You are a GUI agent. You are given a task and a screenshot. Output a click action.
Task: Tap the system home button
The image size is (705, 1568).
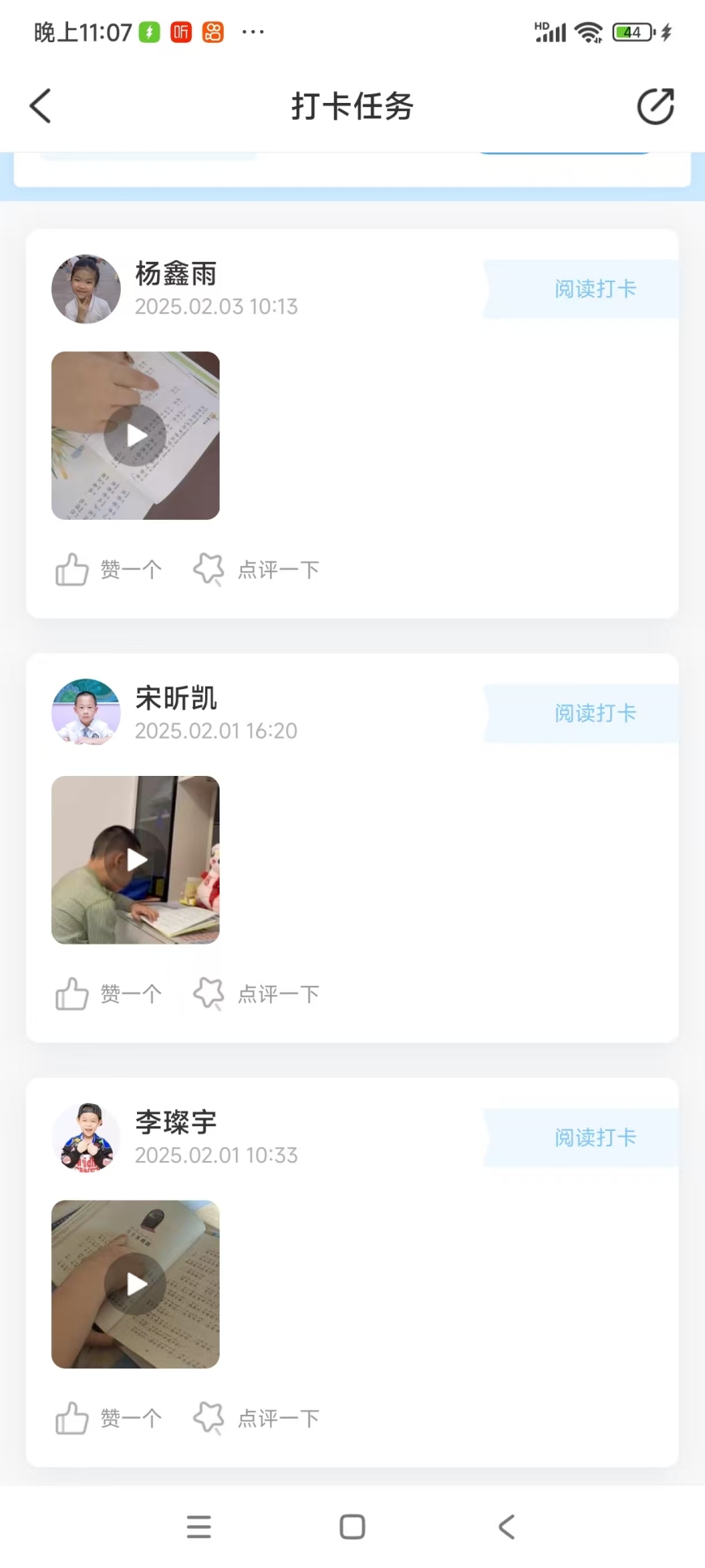352,1527
